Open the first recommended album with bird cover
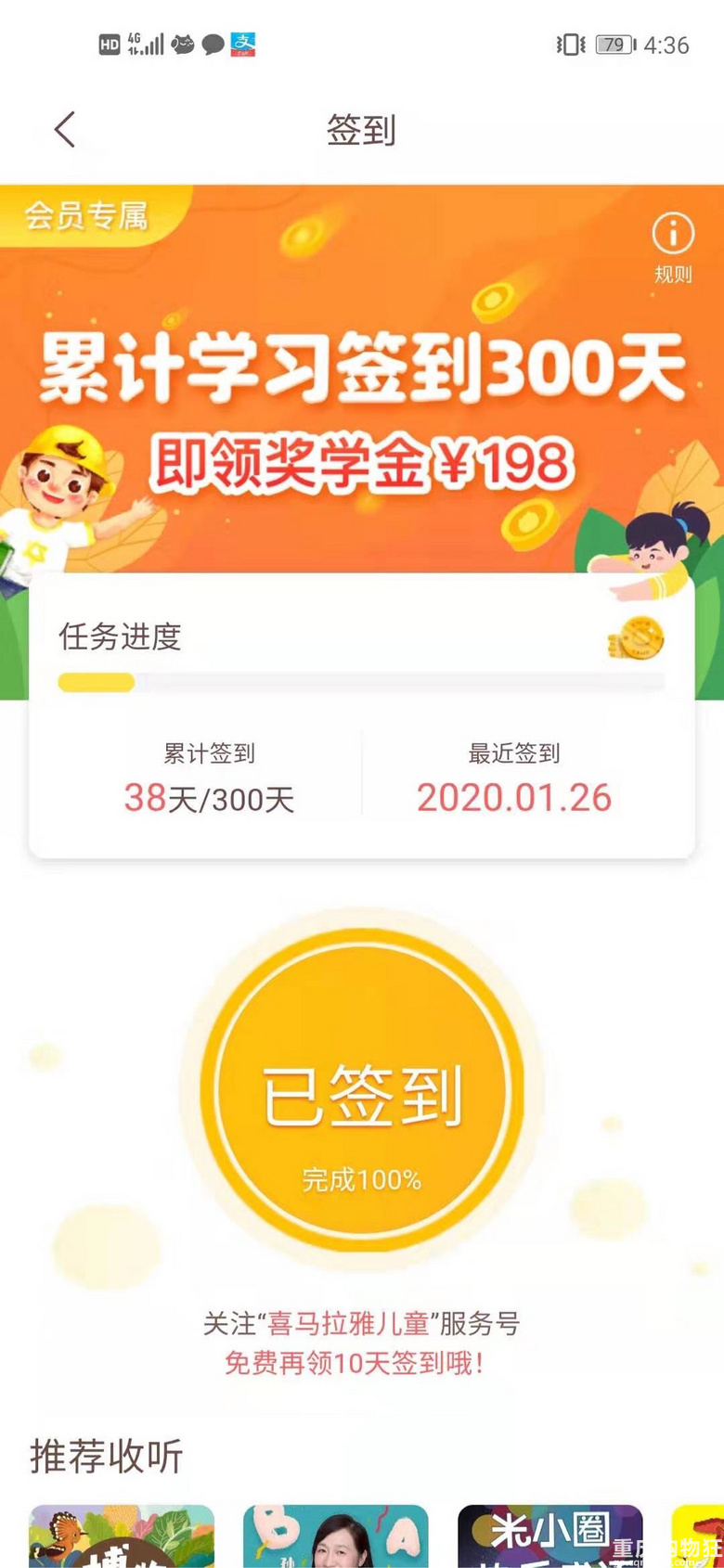Image resolution: width=724 pixels, height=1568 pixels. pyautogui.click(x=122, y=1537)
